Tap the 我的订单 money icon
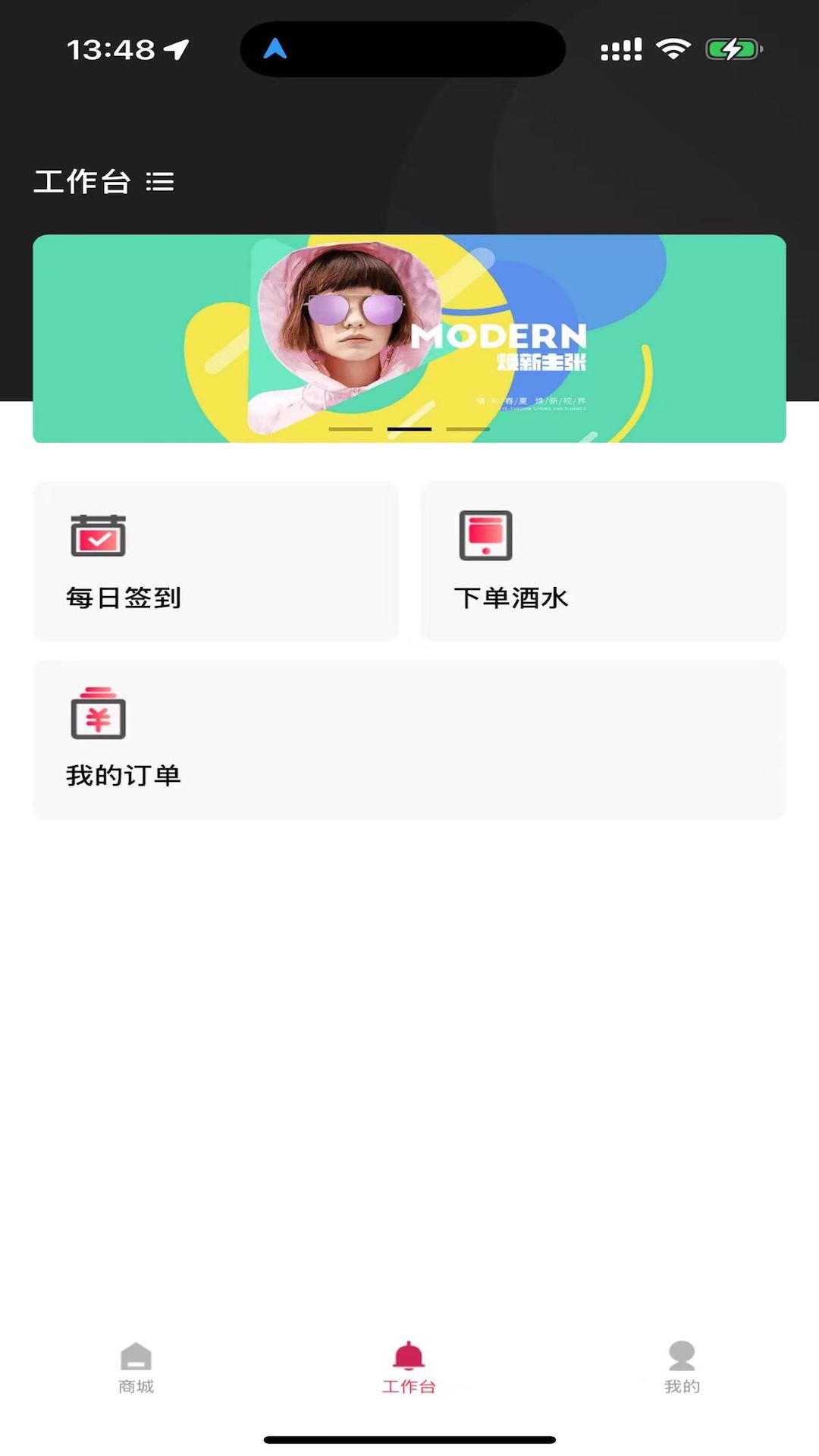 tap(99, 714)
